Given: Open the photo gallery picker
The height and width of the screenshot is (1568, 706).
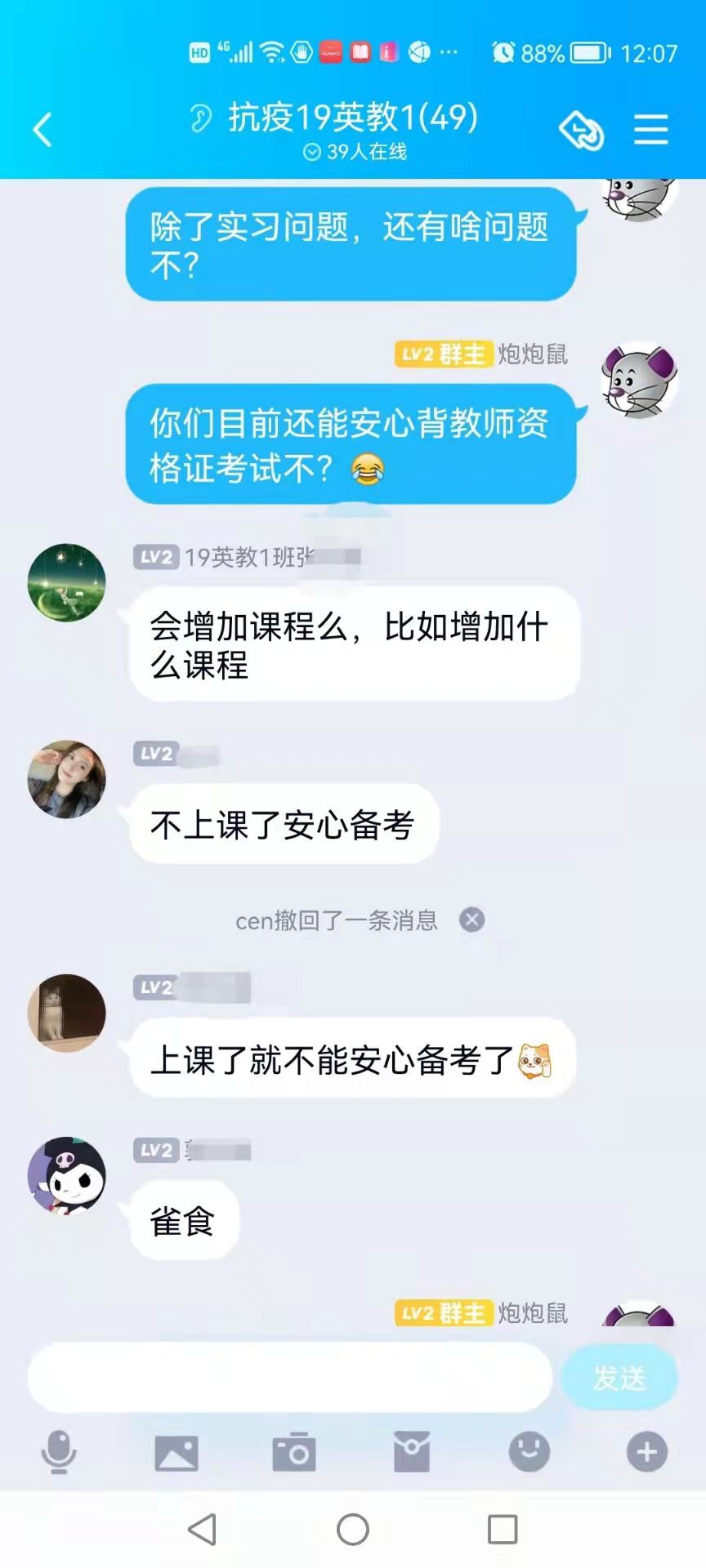Looking at the screenshot, I should (x=176, y=1453).
